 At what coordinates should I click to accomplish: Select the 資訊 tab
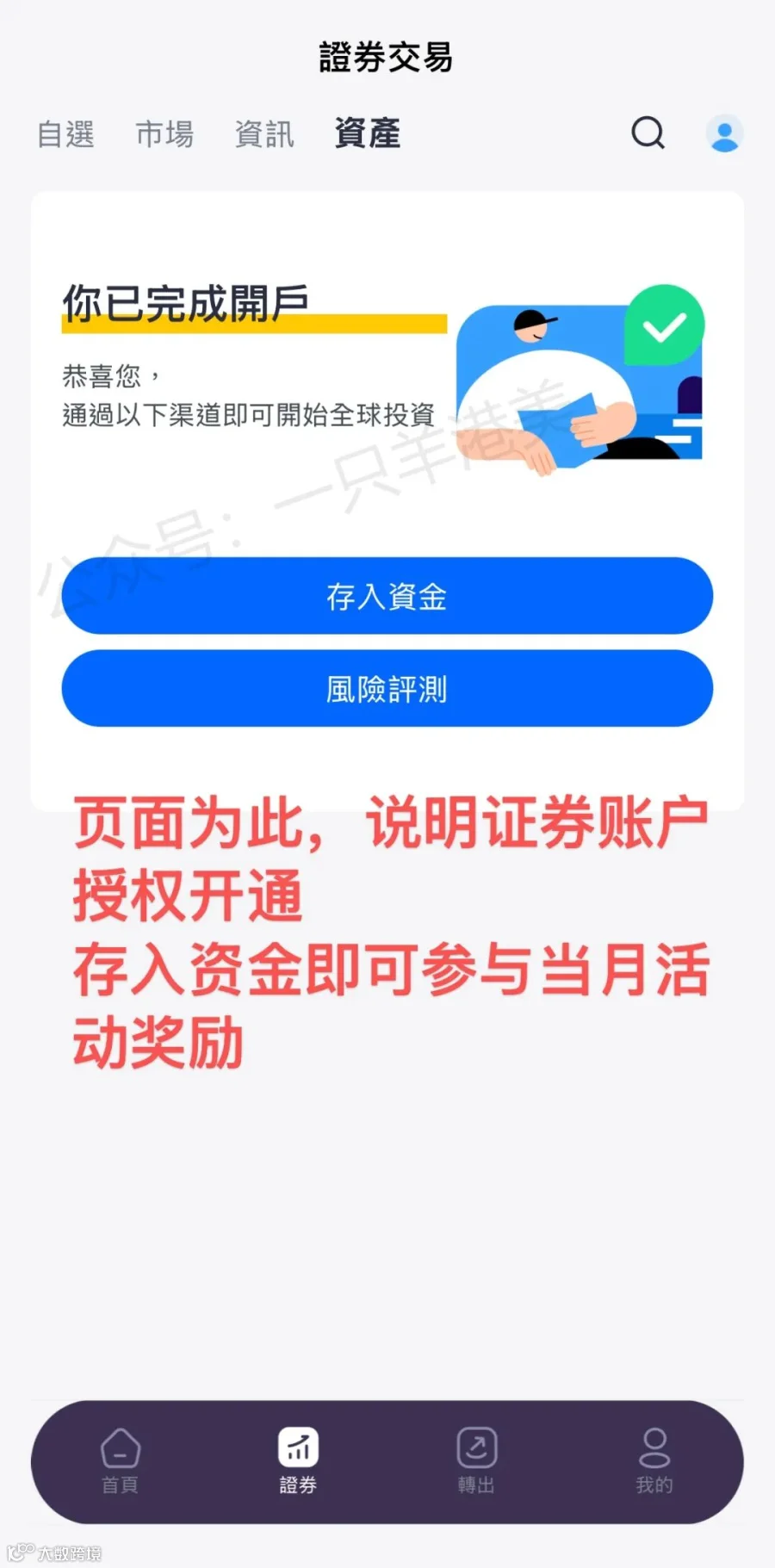pos(264,134)
